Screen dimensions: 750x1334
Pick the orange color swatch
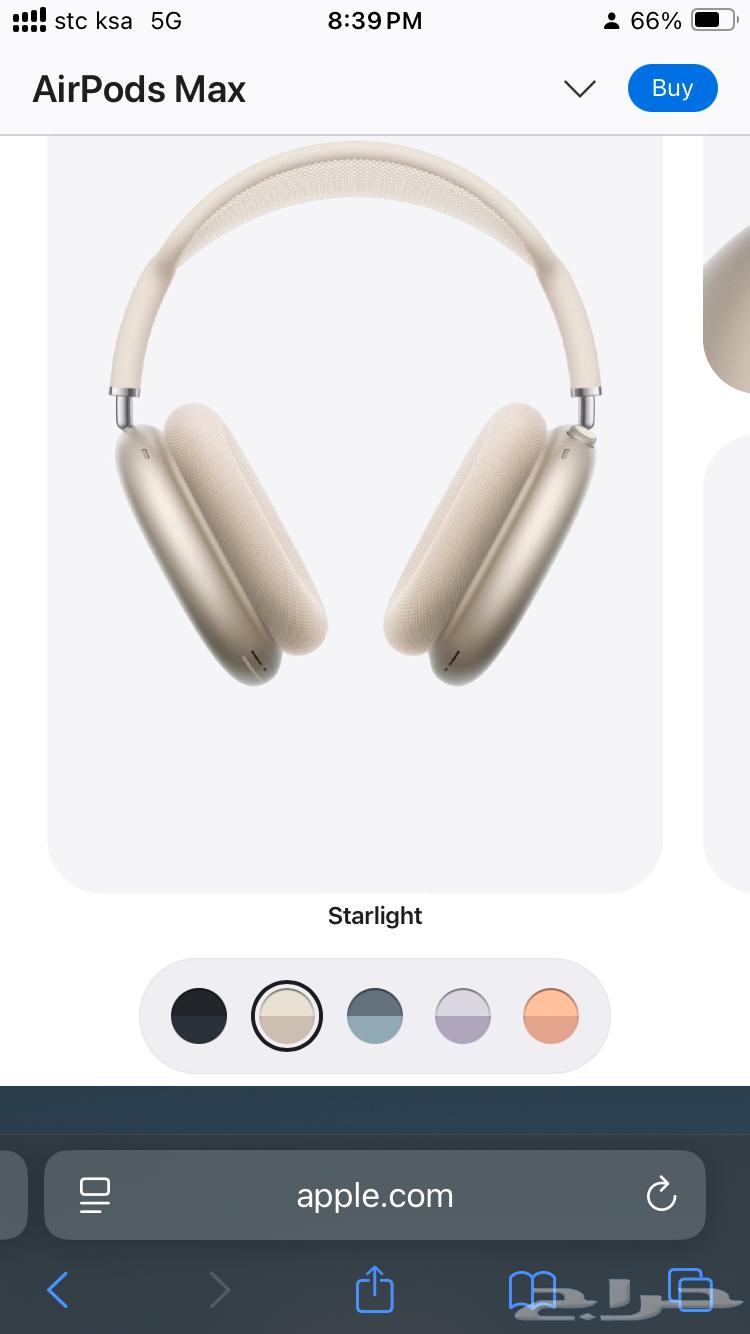(551, 1016)
